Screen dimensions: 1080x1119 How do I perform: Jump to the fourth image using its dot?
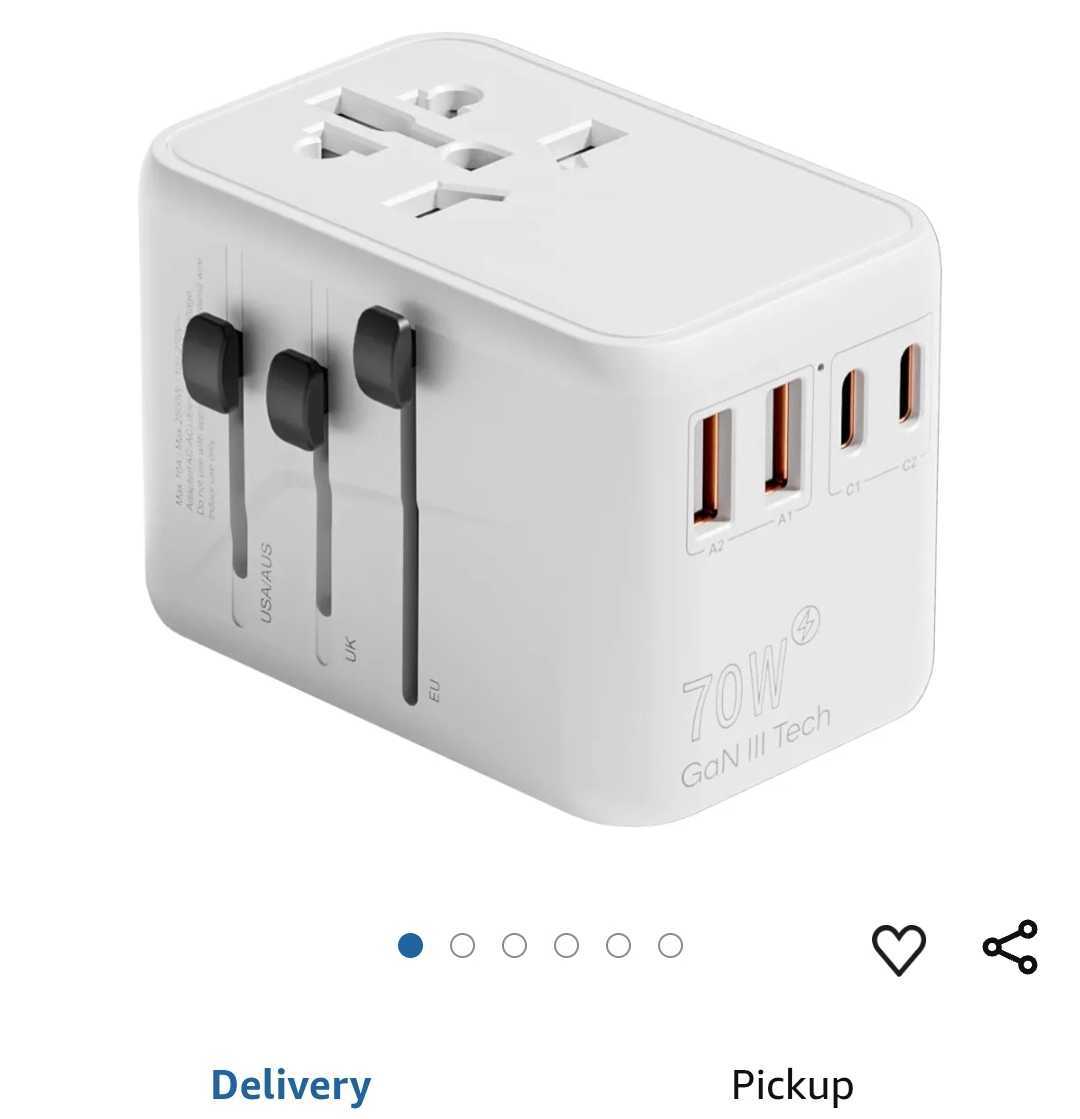click(x=567, y=942)
